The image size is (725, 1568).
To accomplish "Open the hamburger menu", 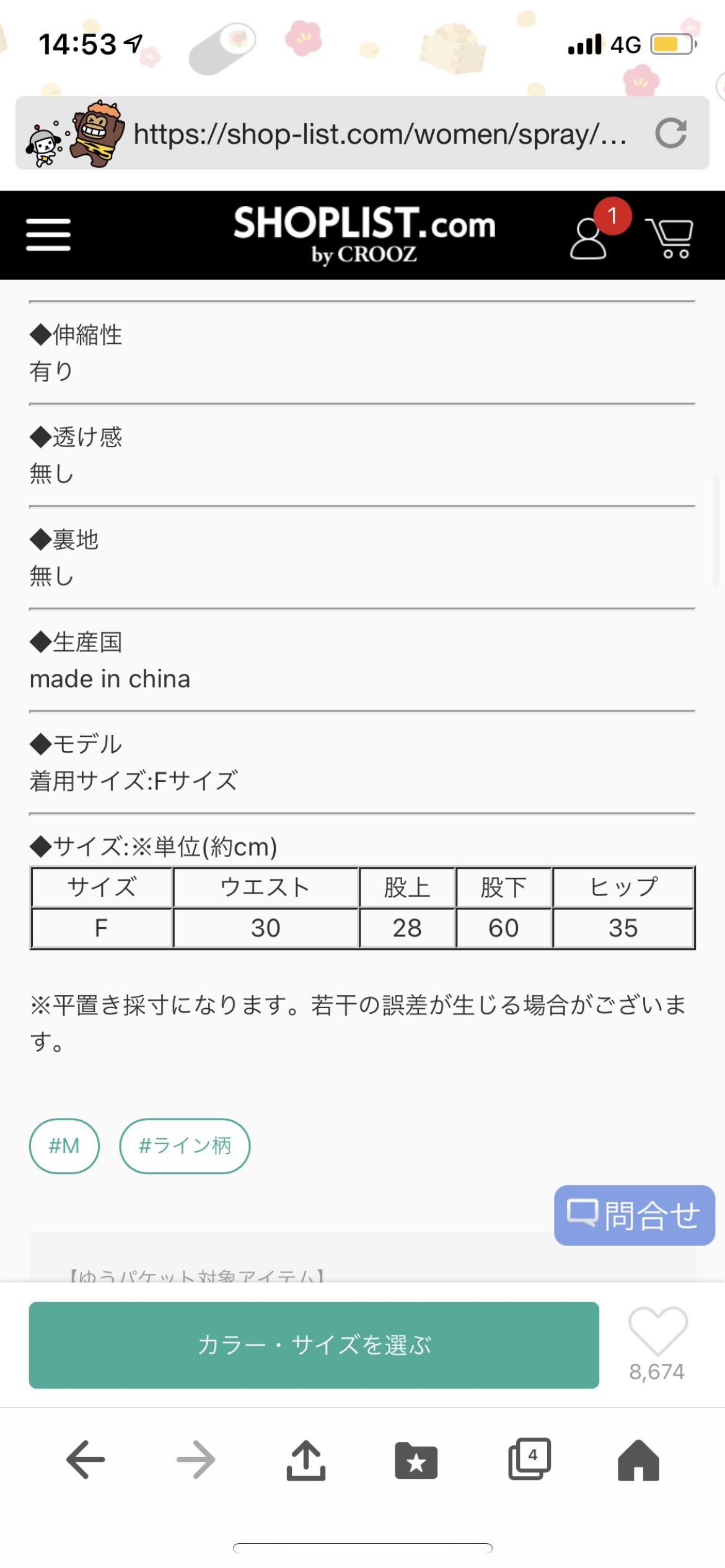I will pyautogui.click(x=48, y=235).
